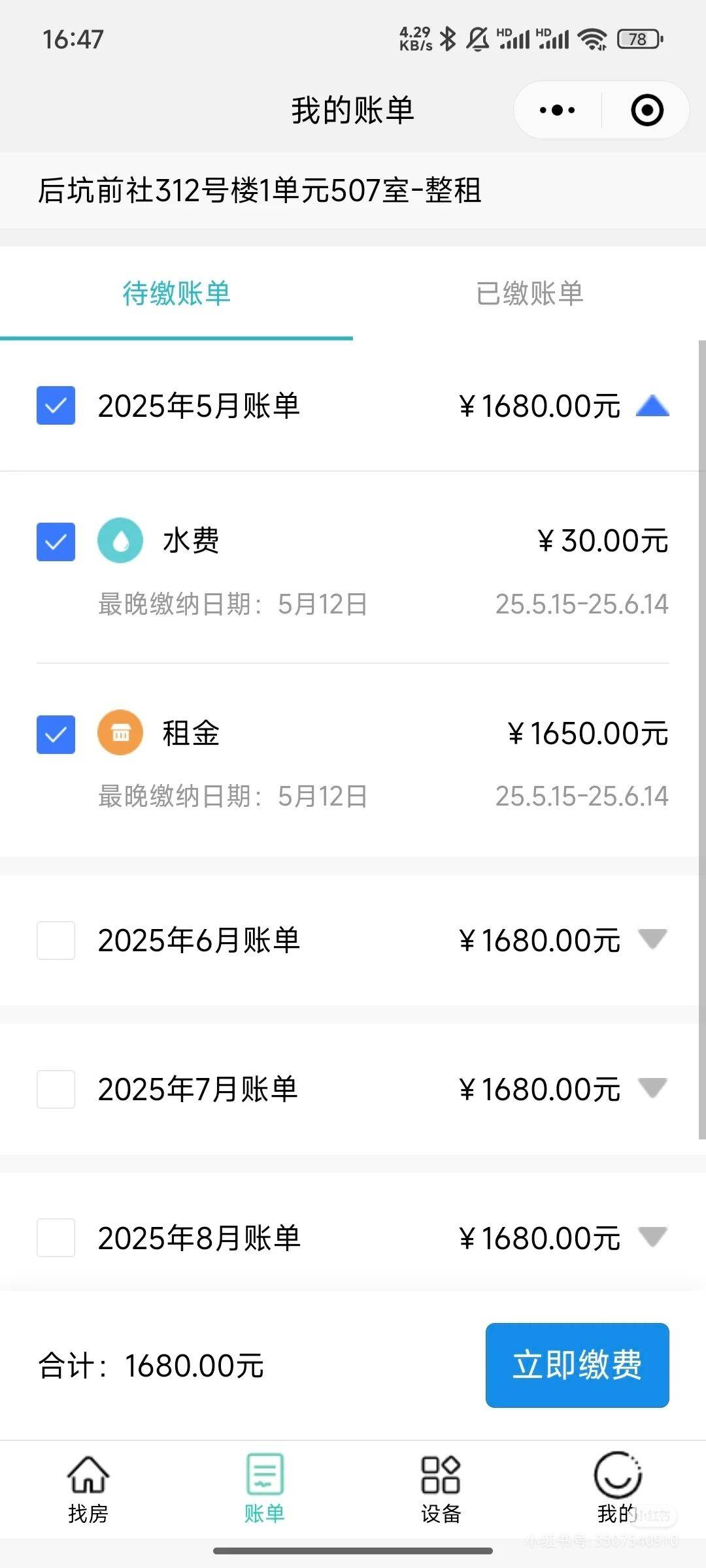The width and height of the screenshot is (706, 1568).
Task: Tap 立即缴费 to pay now
Action: click(577, 1365)
